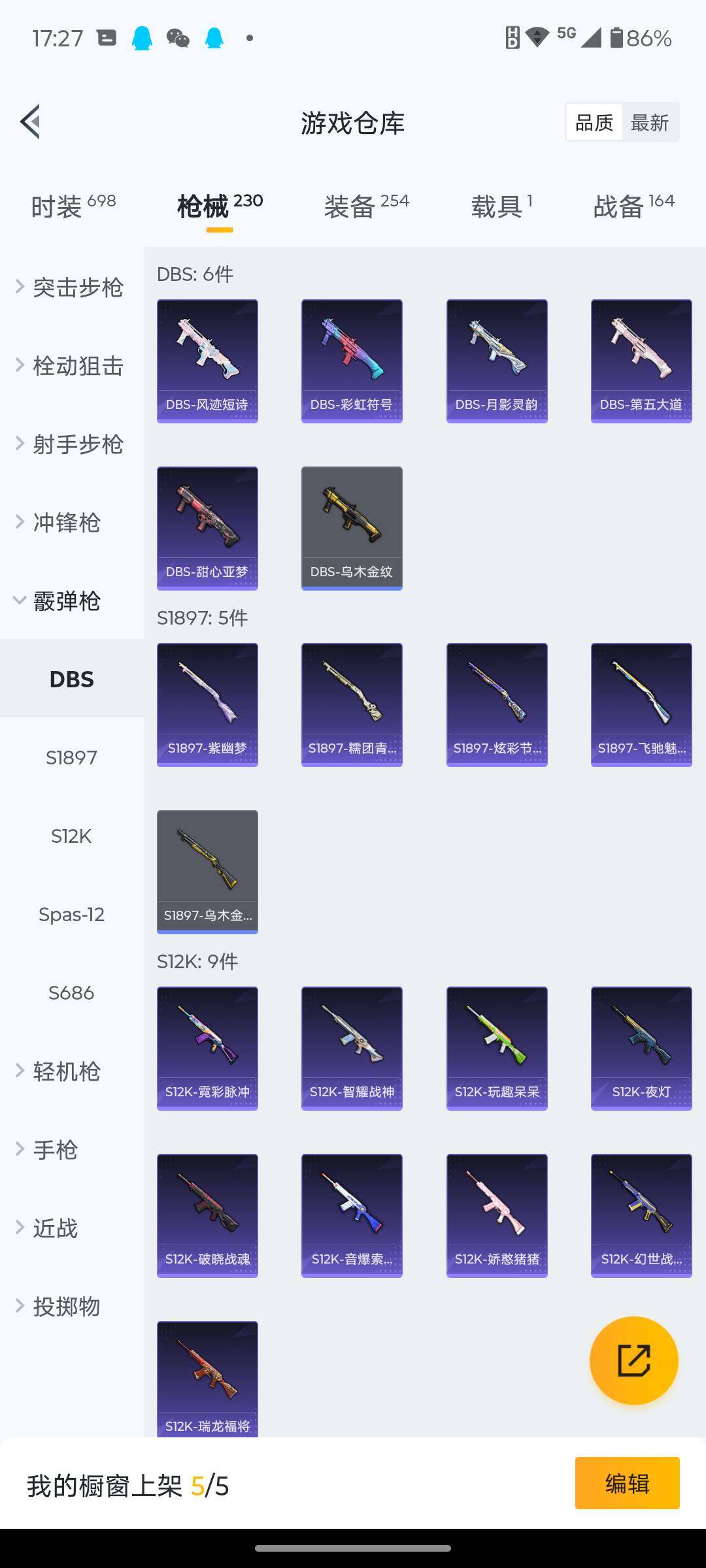The height and width of the screenshot is (1568, 706).
Task: Go back from the 游戏仓库 screen
Action: pos(30,122)
